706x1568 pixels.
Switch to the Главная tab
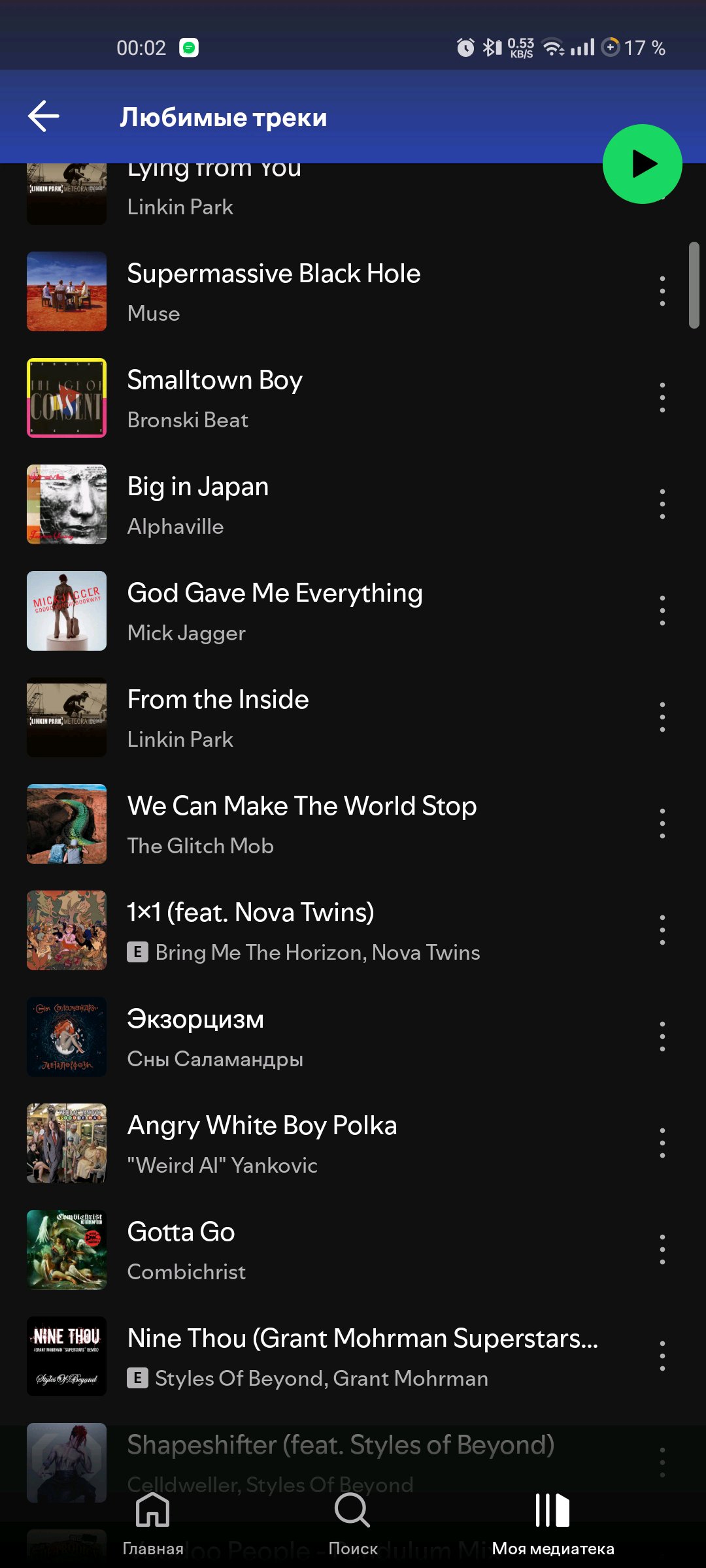click(153, 1524)
